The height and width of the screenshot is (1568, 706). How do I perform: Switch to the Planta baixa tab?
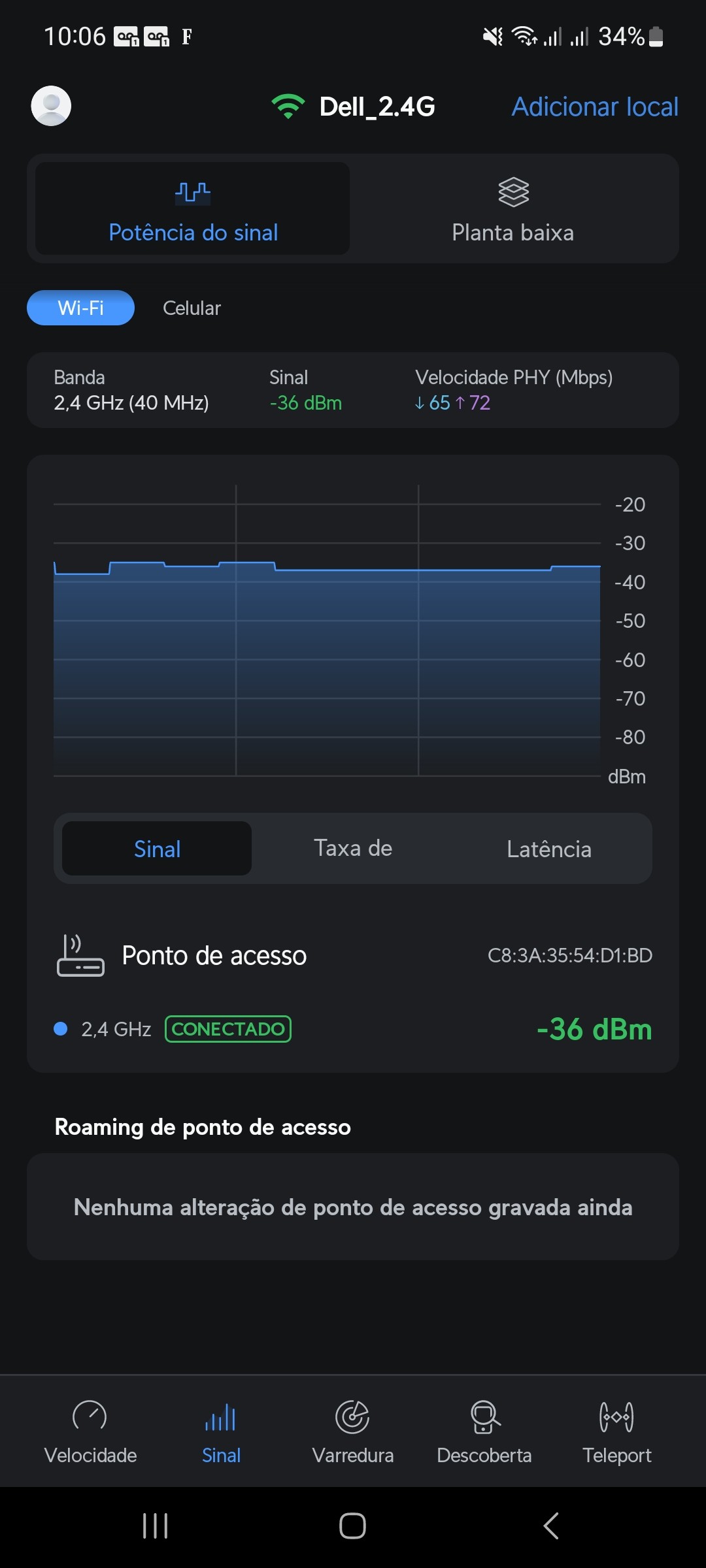[513, 209]
